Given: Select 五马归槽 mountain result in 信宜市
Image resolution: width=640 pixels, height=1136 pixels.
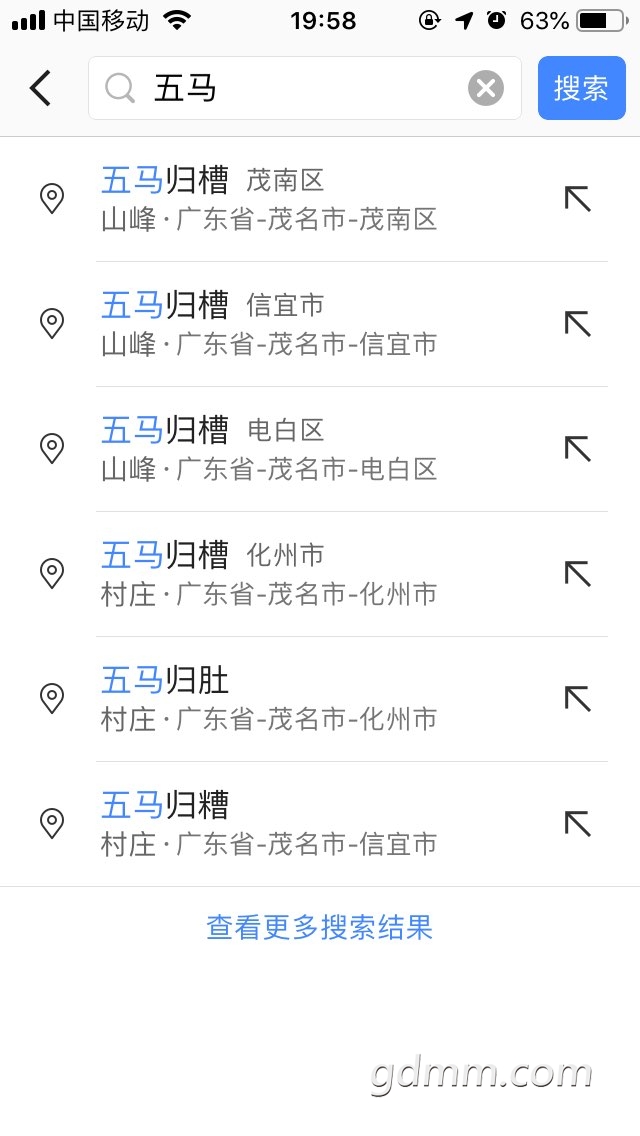Looking at the screenshot, I should (x=300, y=324).
